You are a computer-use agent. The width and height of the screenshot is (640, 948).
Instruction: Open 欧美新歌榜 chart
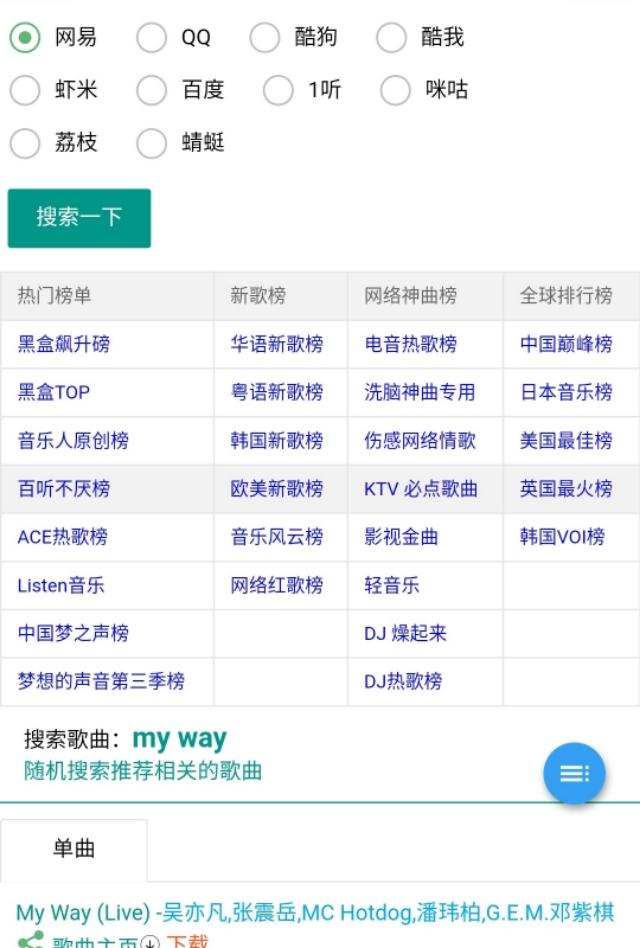click(277, 489)
